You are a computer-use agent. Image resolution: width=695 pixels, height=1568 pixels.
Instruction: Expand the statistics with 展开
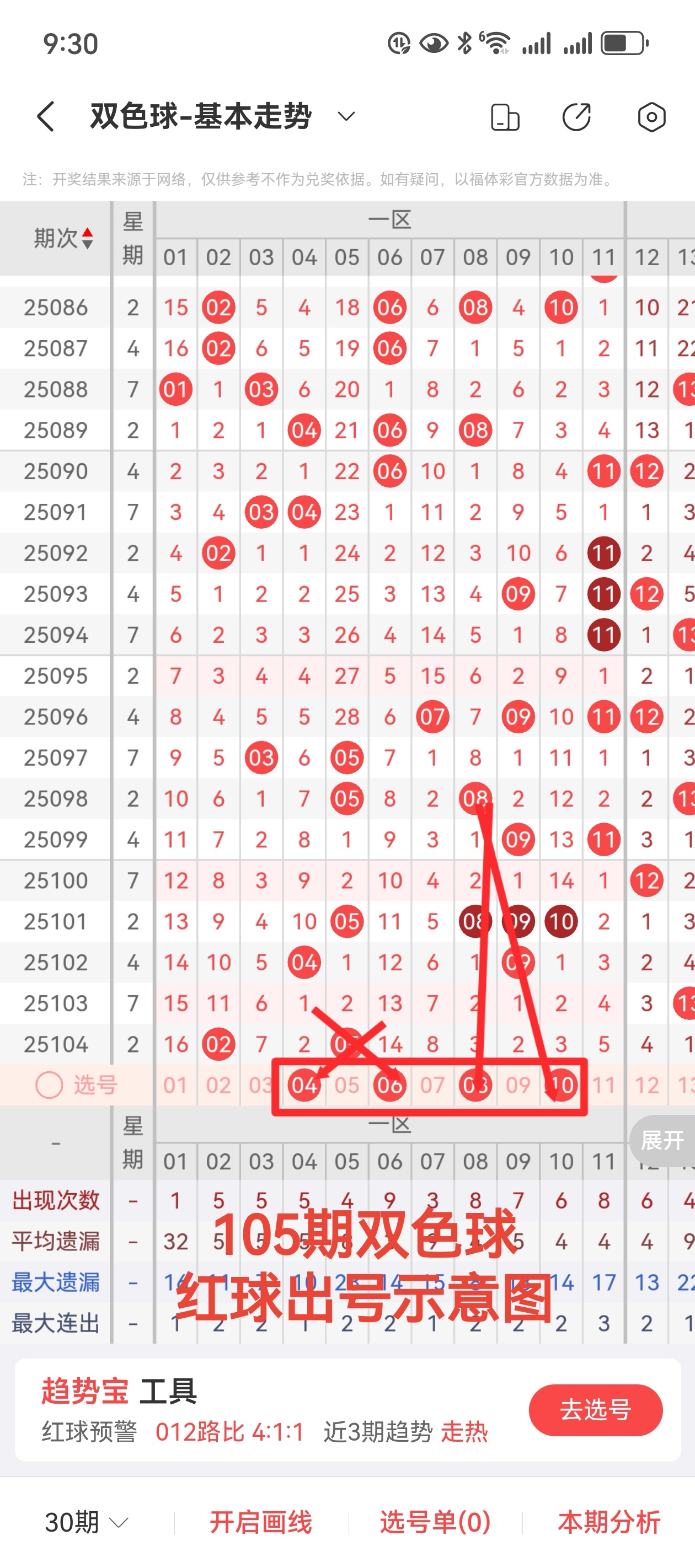(x=662, y=1140)
